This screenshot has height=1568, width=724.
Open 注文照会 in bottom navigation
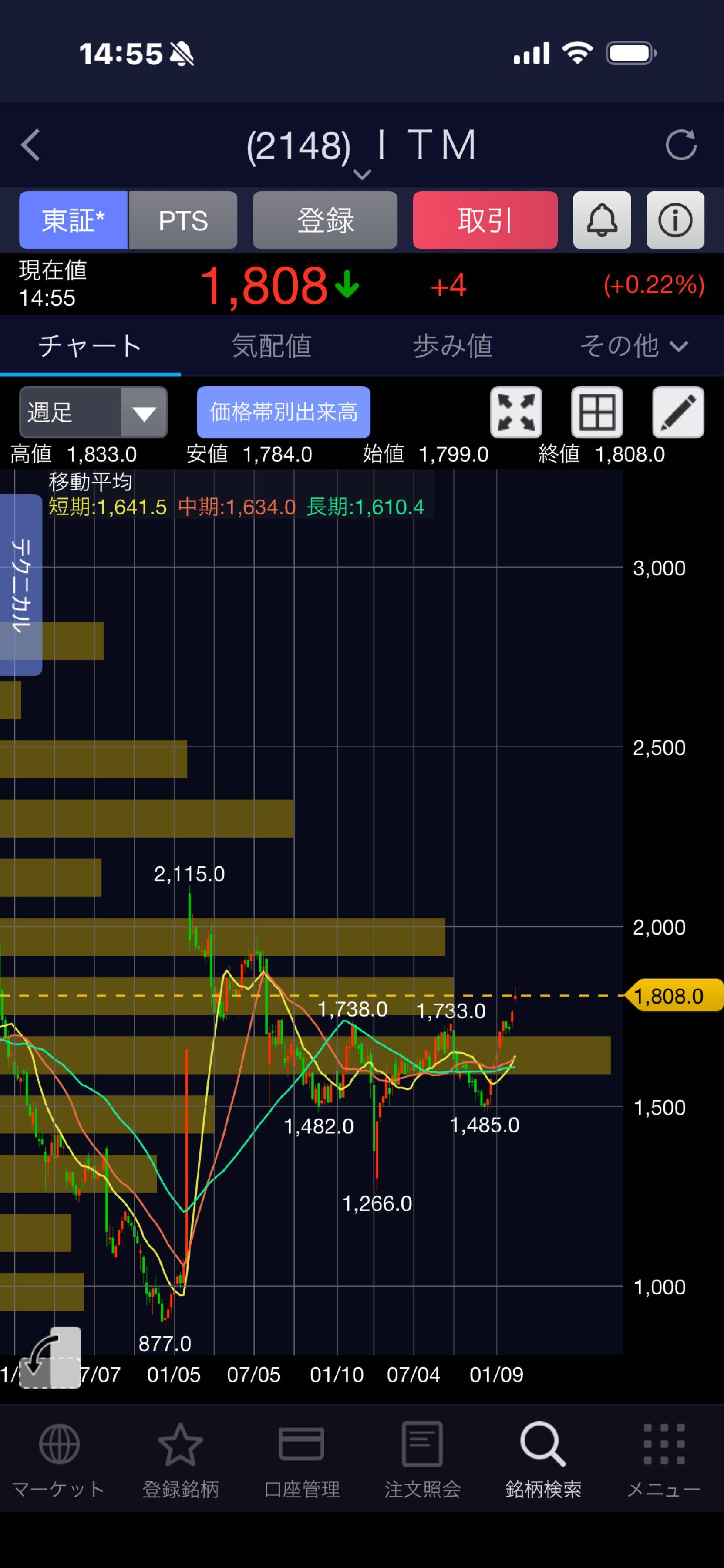point(422,1461)
